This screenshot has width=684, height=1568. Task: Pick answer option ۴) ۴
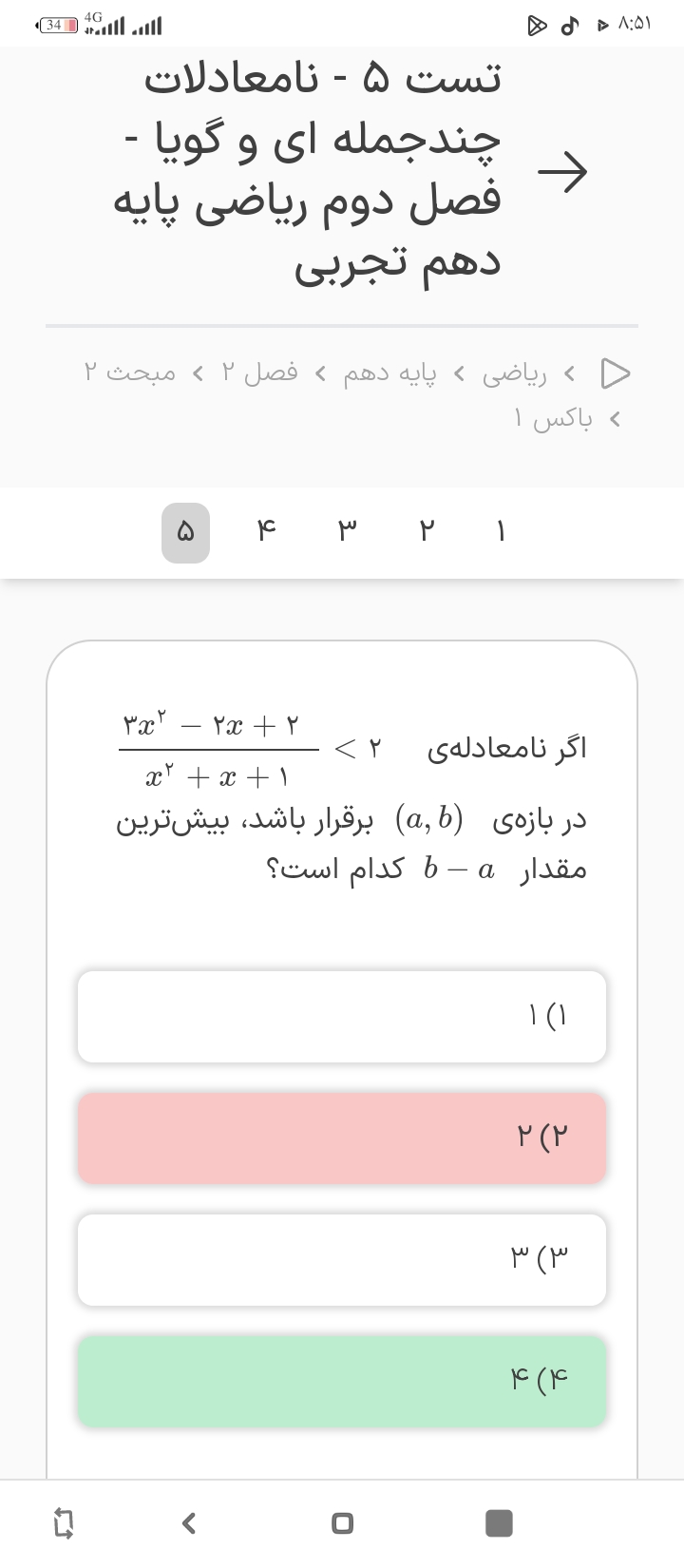click(342, 1381)
